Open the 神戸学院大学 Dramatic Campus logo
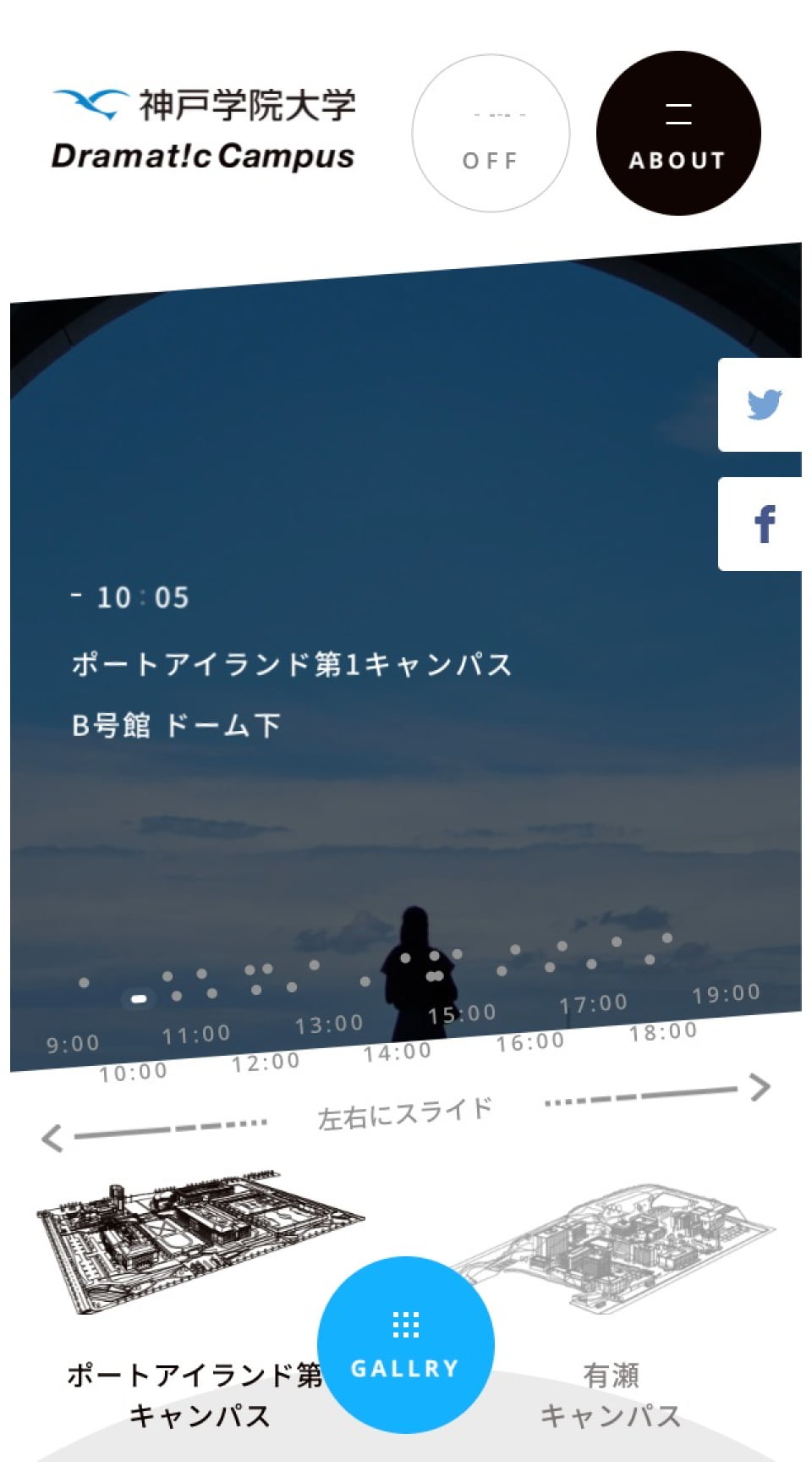 point(204,130)
